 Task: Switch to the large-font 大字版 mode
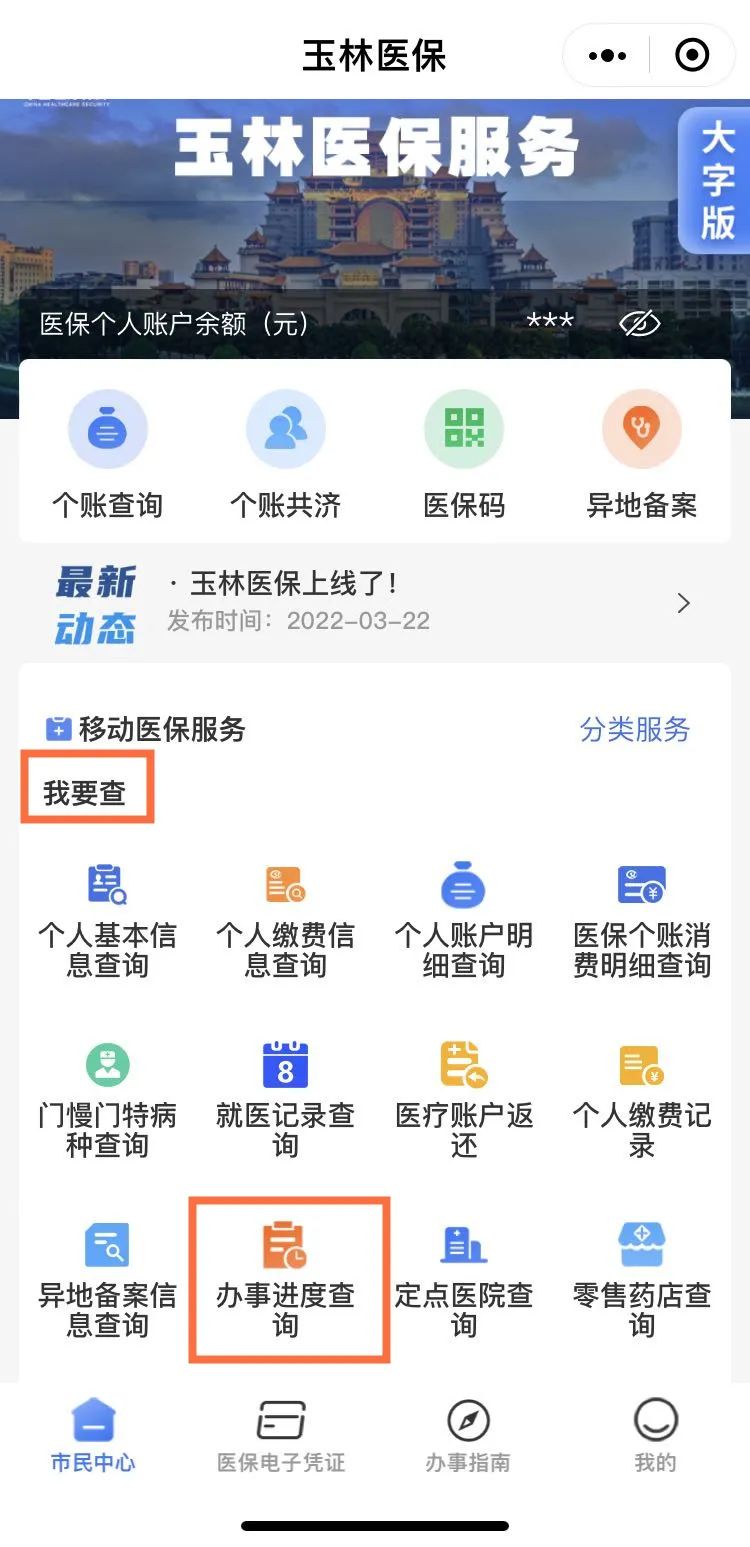click(716, 180)
